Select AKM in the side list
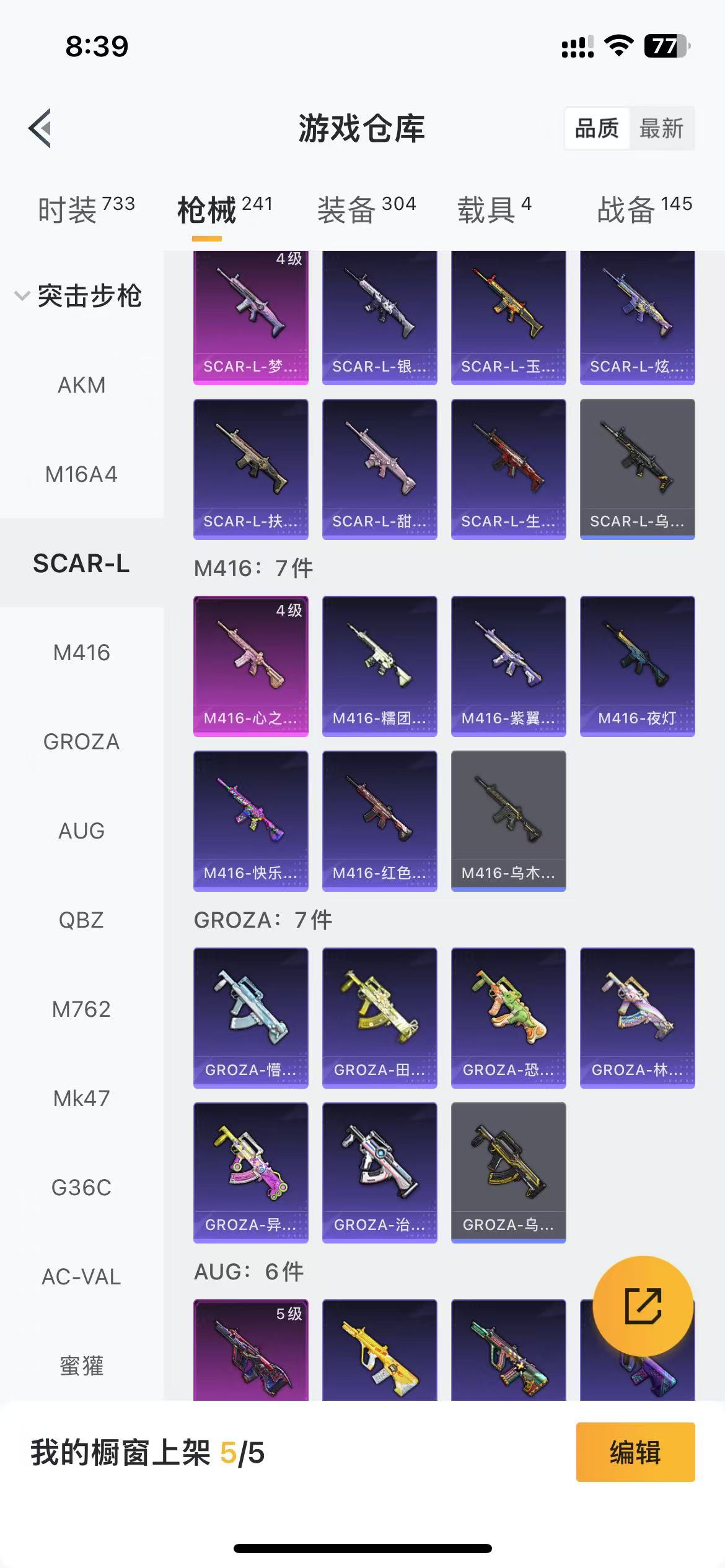 click(x=81, y=385)
